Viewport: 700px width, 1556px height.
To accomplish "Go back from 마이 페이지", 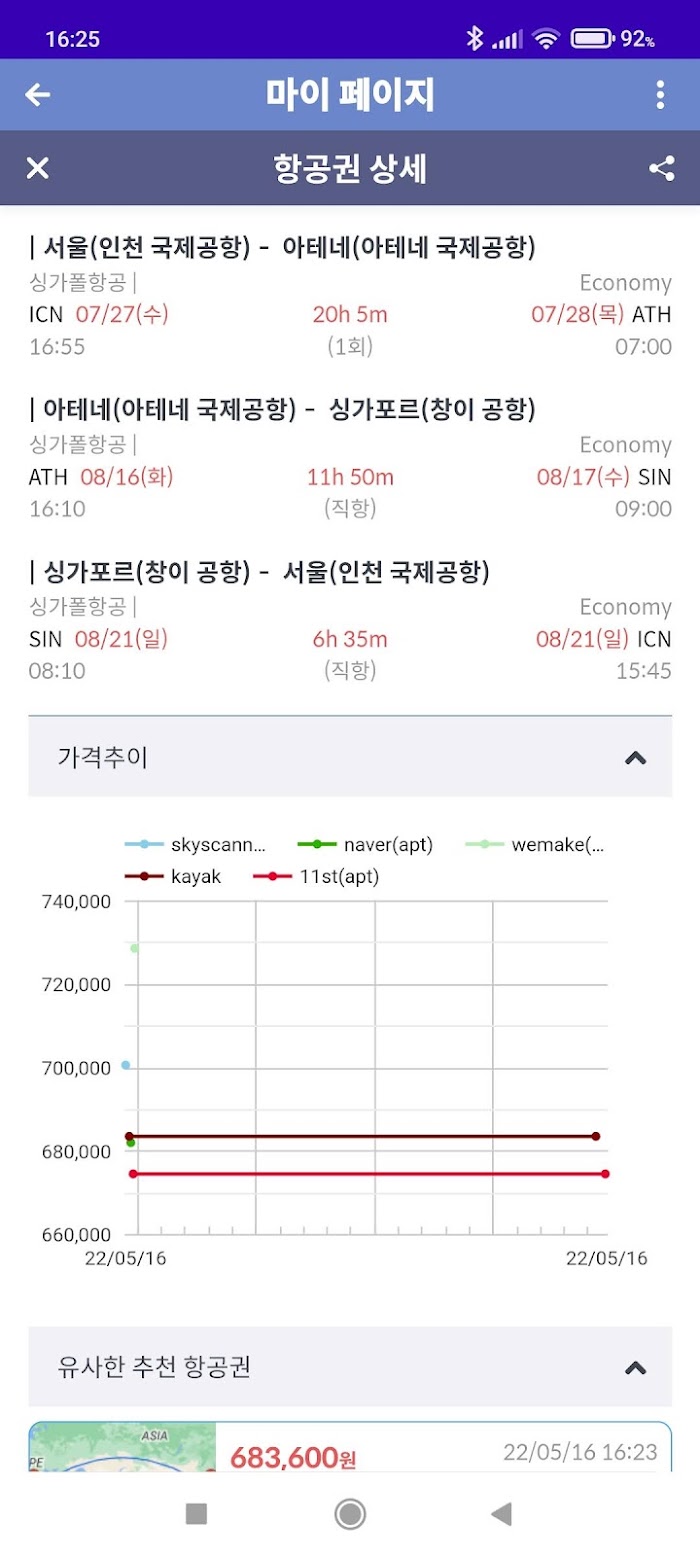I will 38,95.
